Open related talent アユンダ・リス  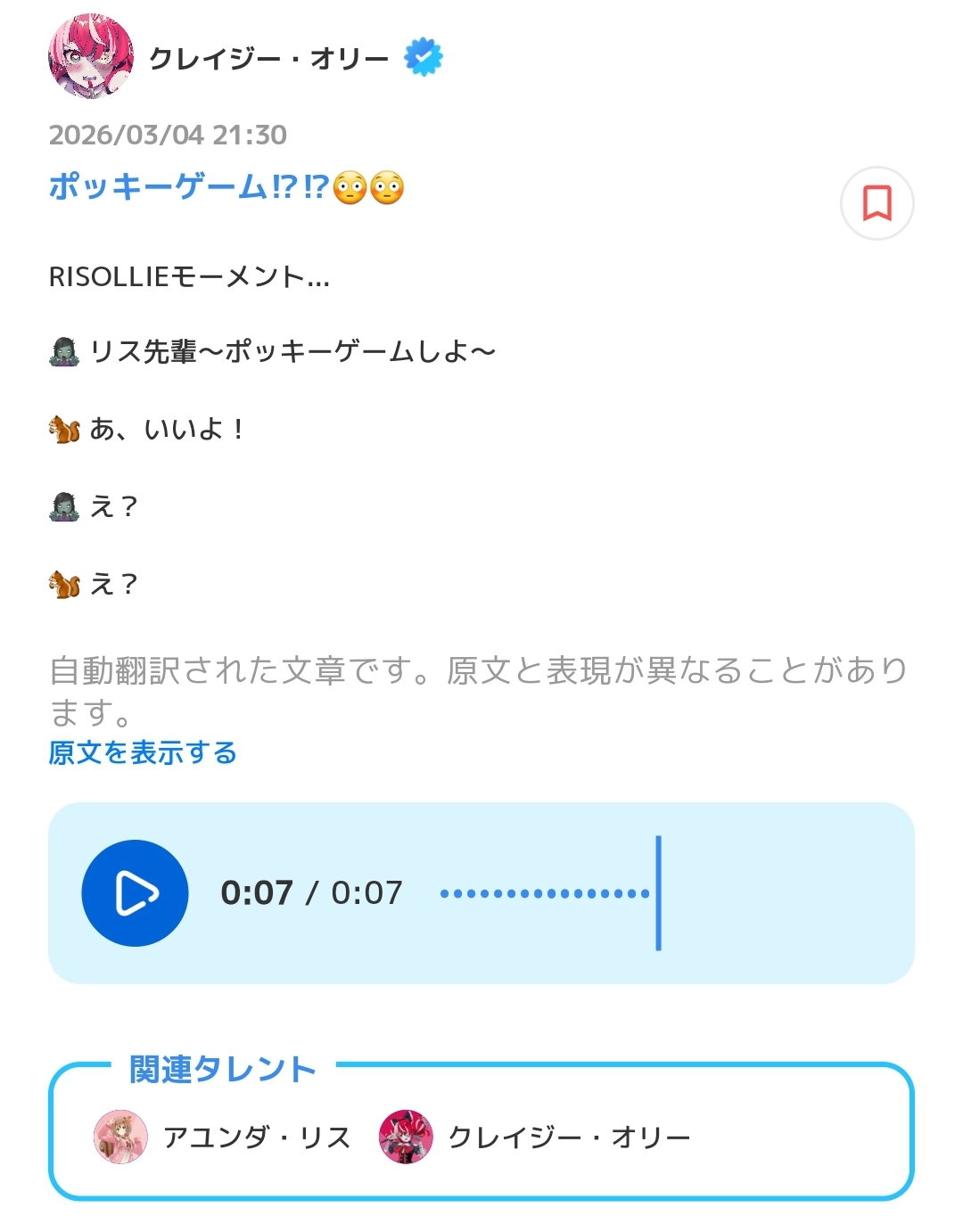224,1137
